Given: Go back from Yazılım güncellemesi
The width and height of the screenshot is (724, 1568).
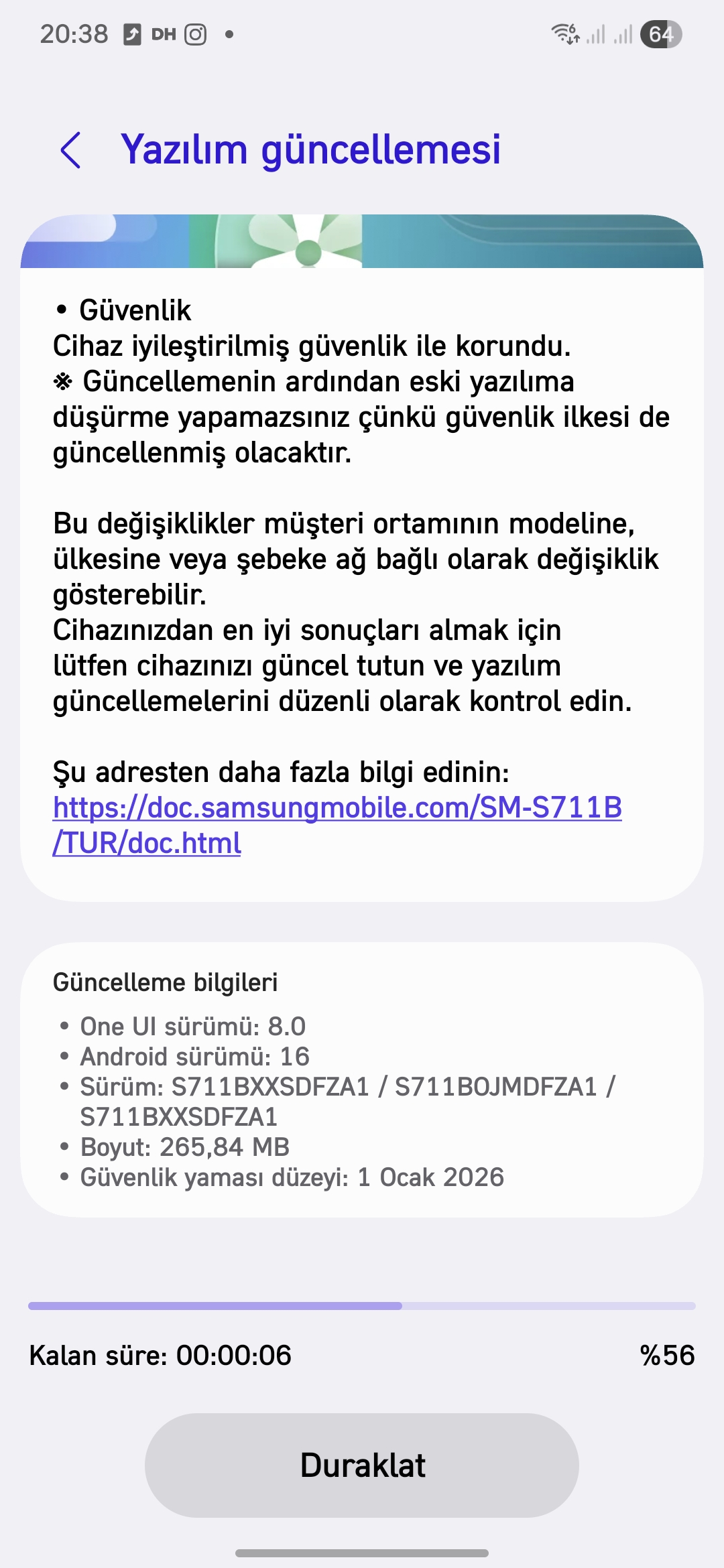Looking at the screenshot, I should 71,149.
